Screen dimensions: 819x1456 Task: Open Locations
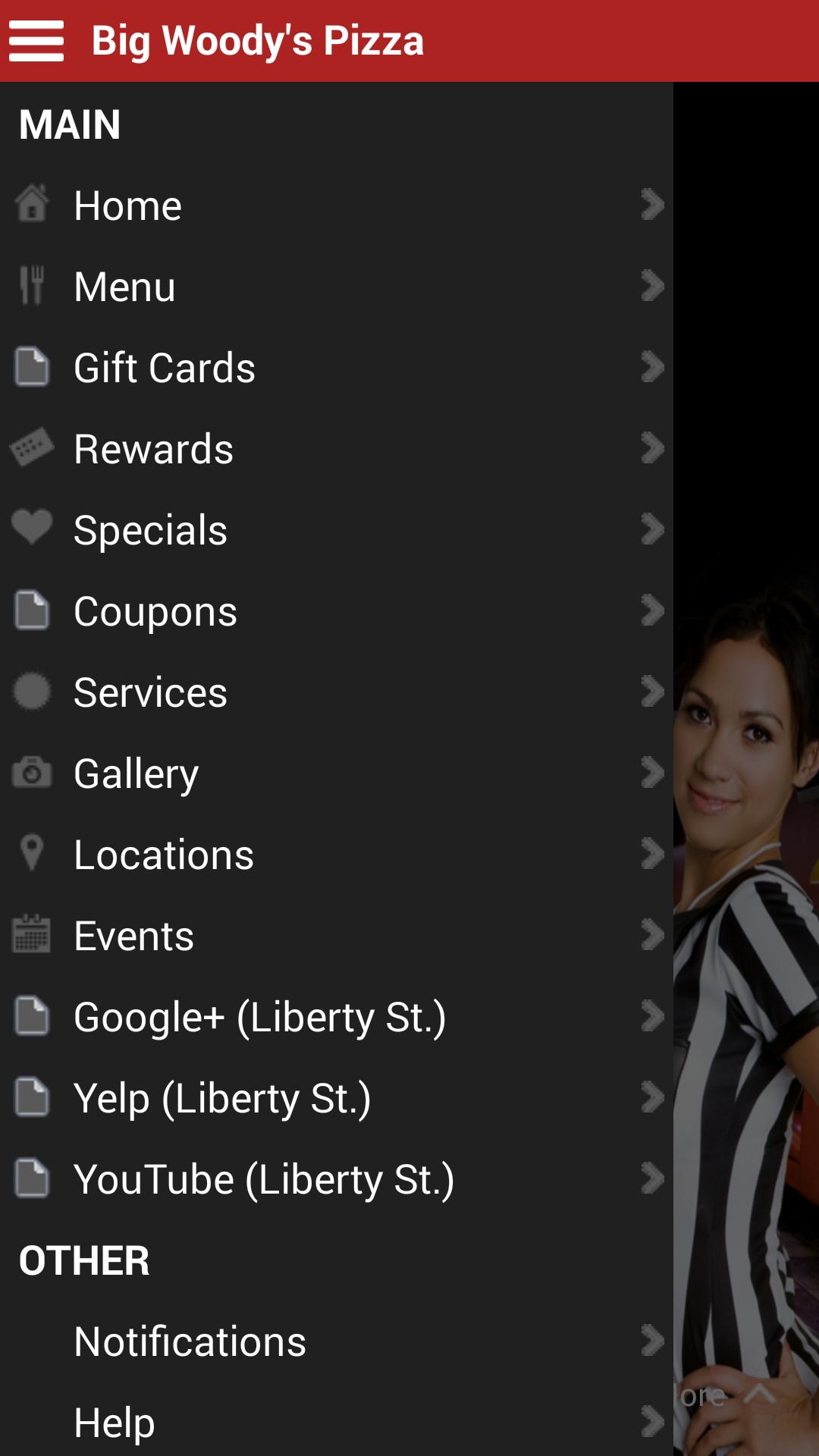click(336, 855)
